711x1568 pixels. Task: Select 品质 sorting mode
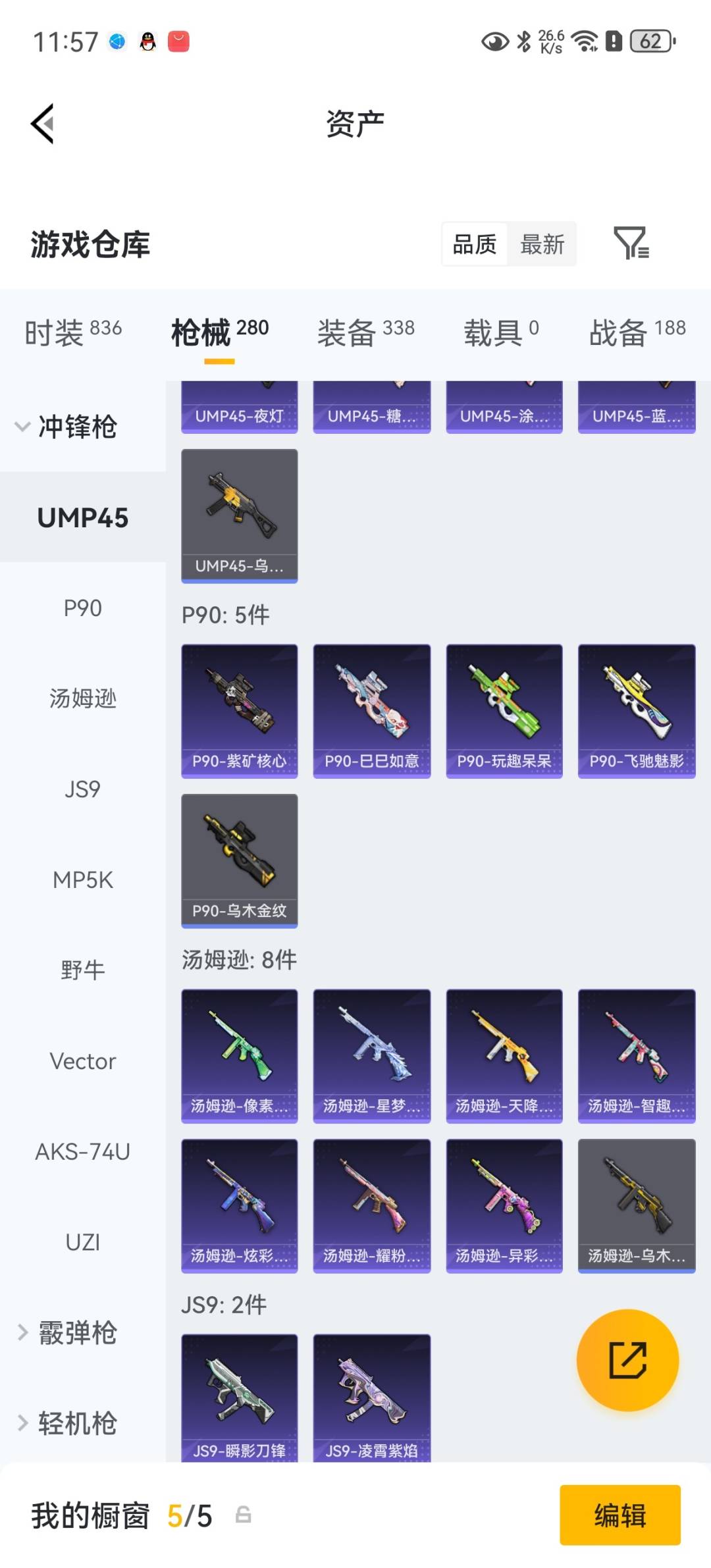(x=474, y=244)
